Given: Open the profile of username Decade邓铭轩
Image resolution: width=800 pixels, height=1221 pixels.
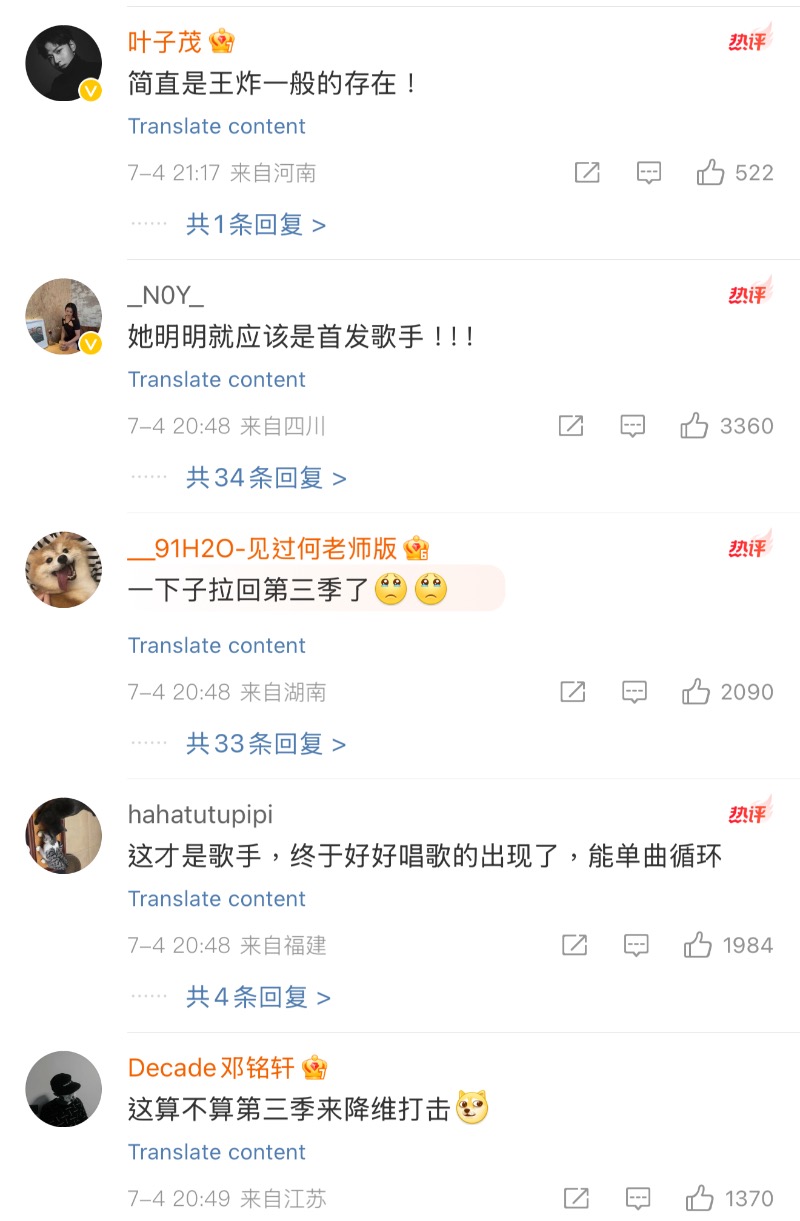Looking at the screenshot, I should (211, 1068).
